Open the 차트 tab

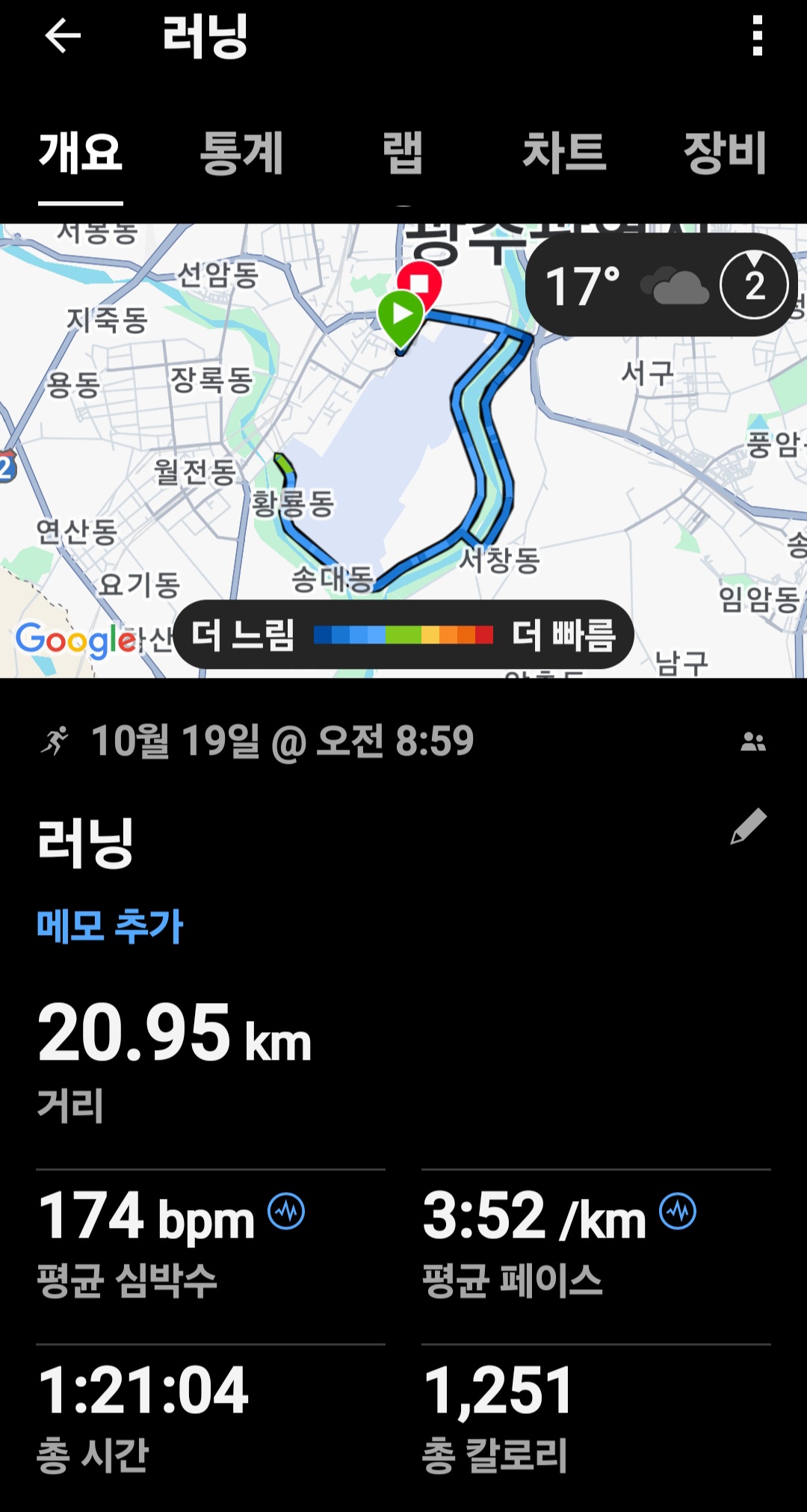click(x=564, y=153)
